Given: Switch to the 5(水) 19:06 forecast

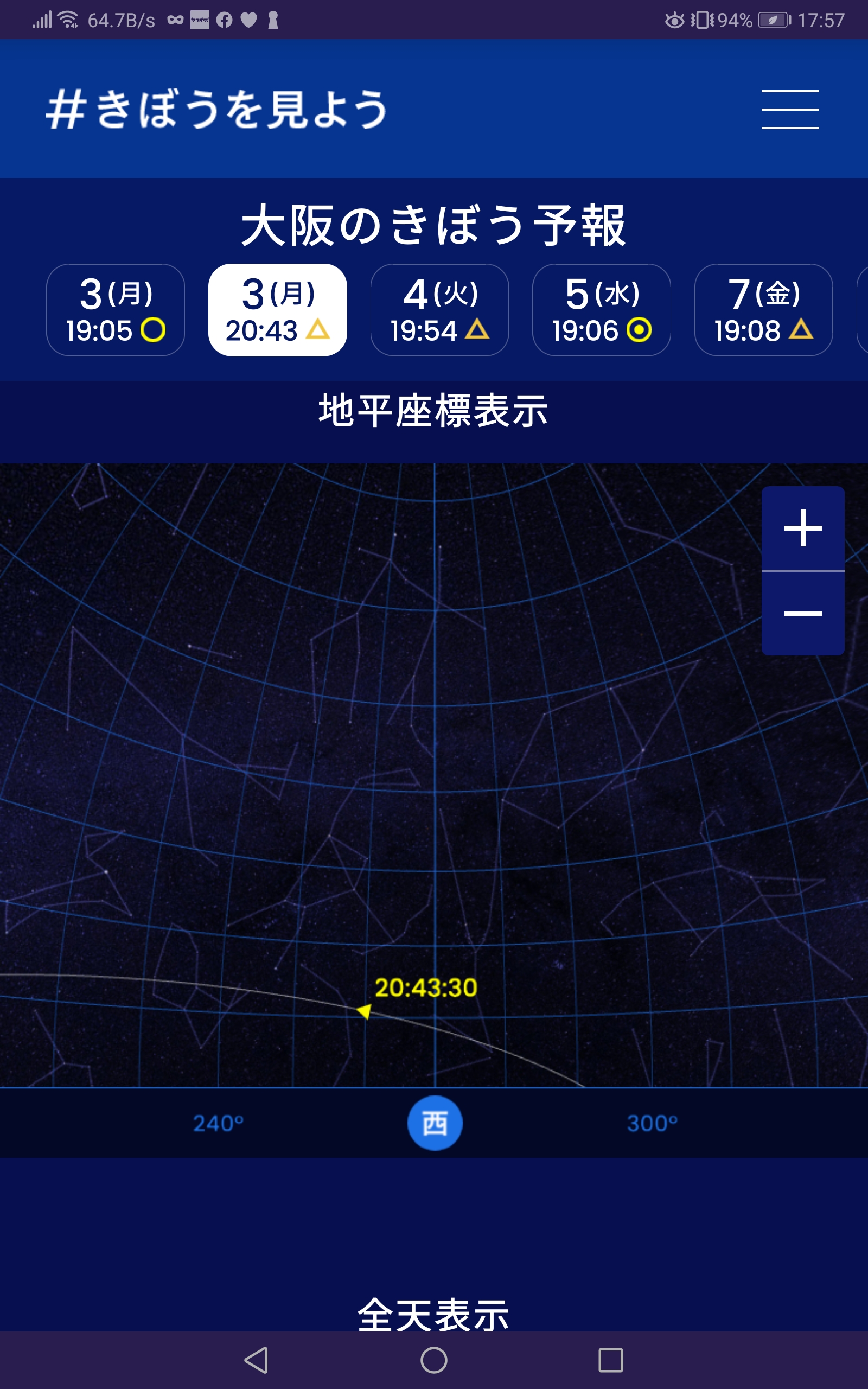Looking at the screenshot, I should pos(601,310).
